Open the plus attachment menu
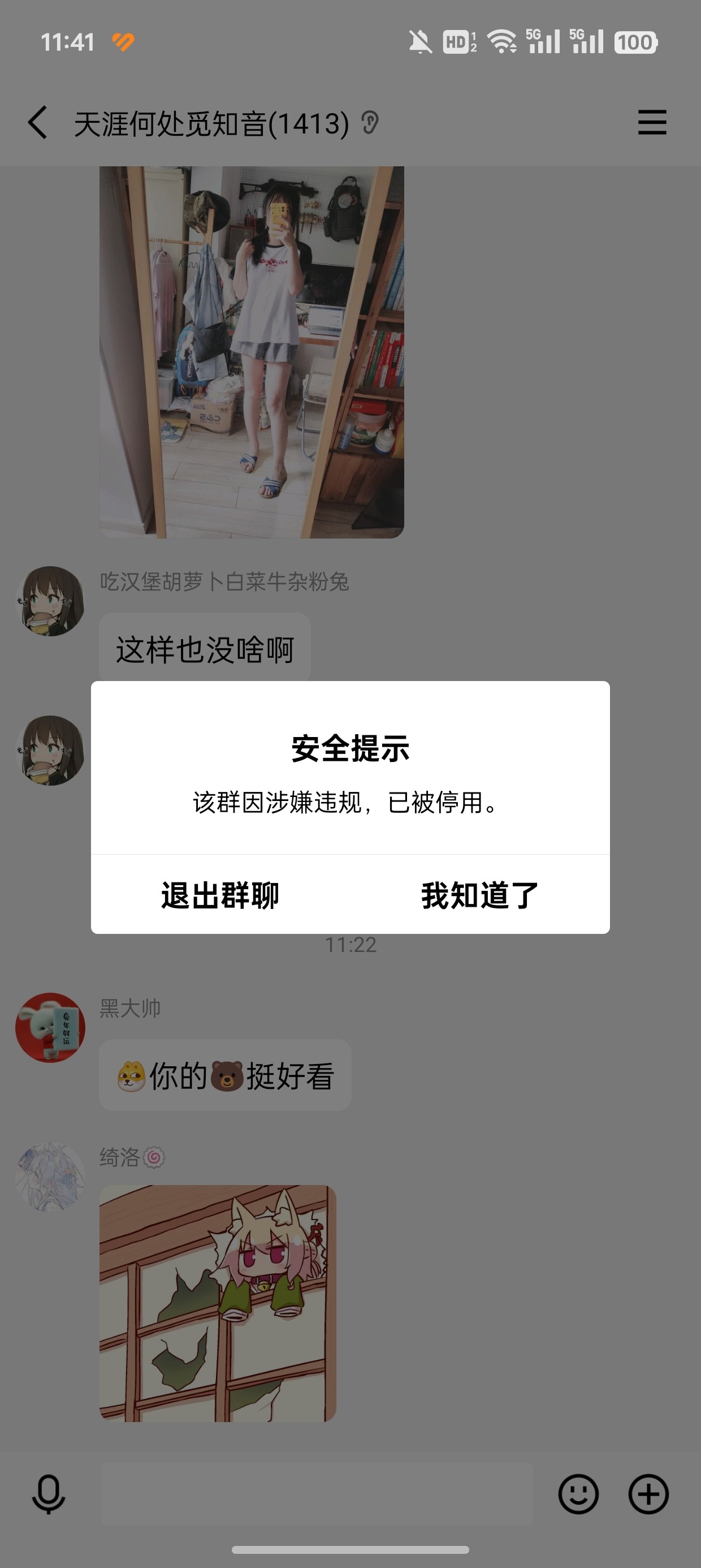 648,1494
